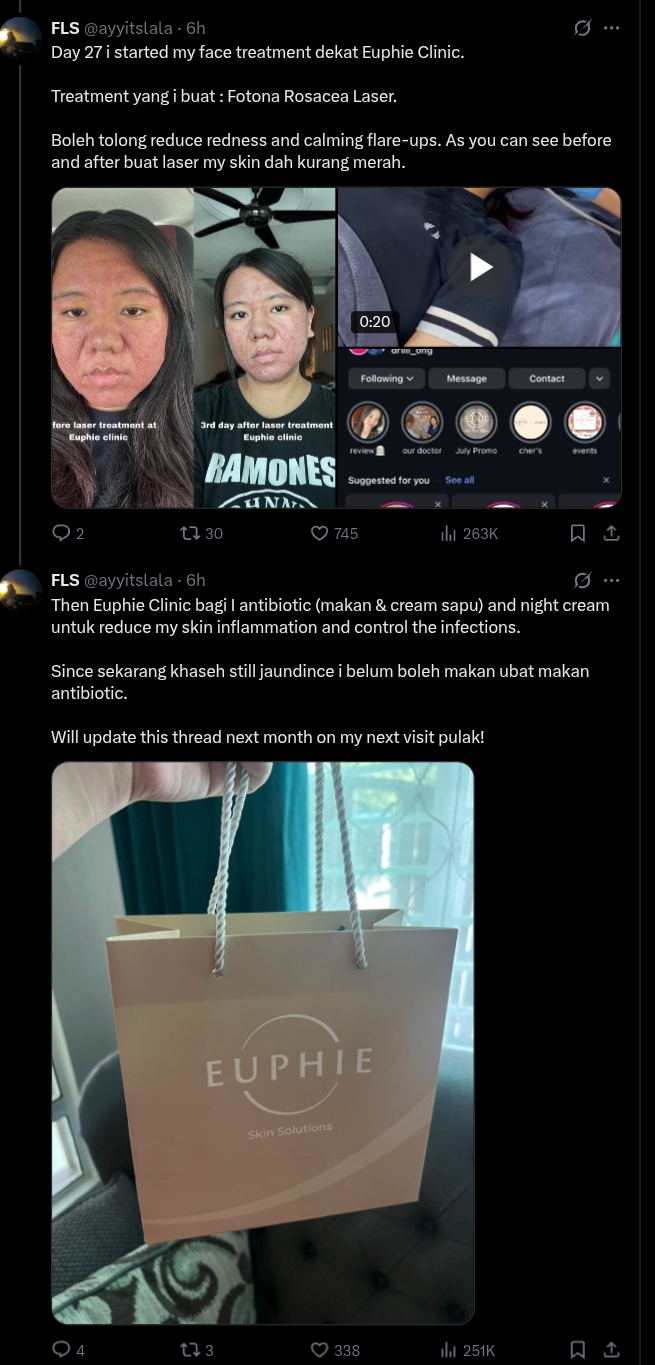The width and height of the screenshot is (655, 1365).
Task: Reply to the Day 27 tweet
Action: pyautogui.click(x=62, y=533)
